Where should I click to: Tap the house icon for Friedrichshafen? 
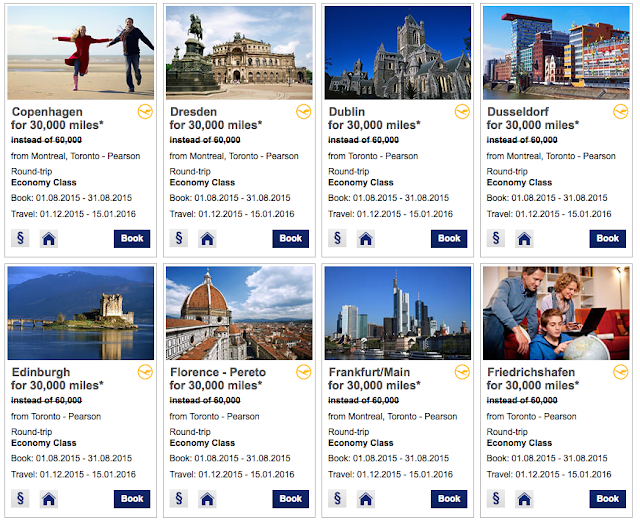(524, 498)
